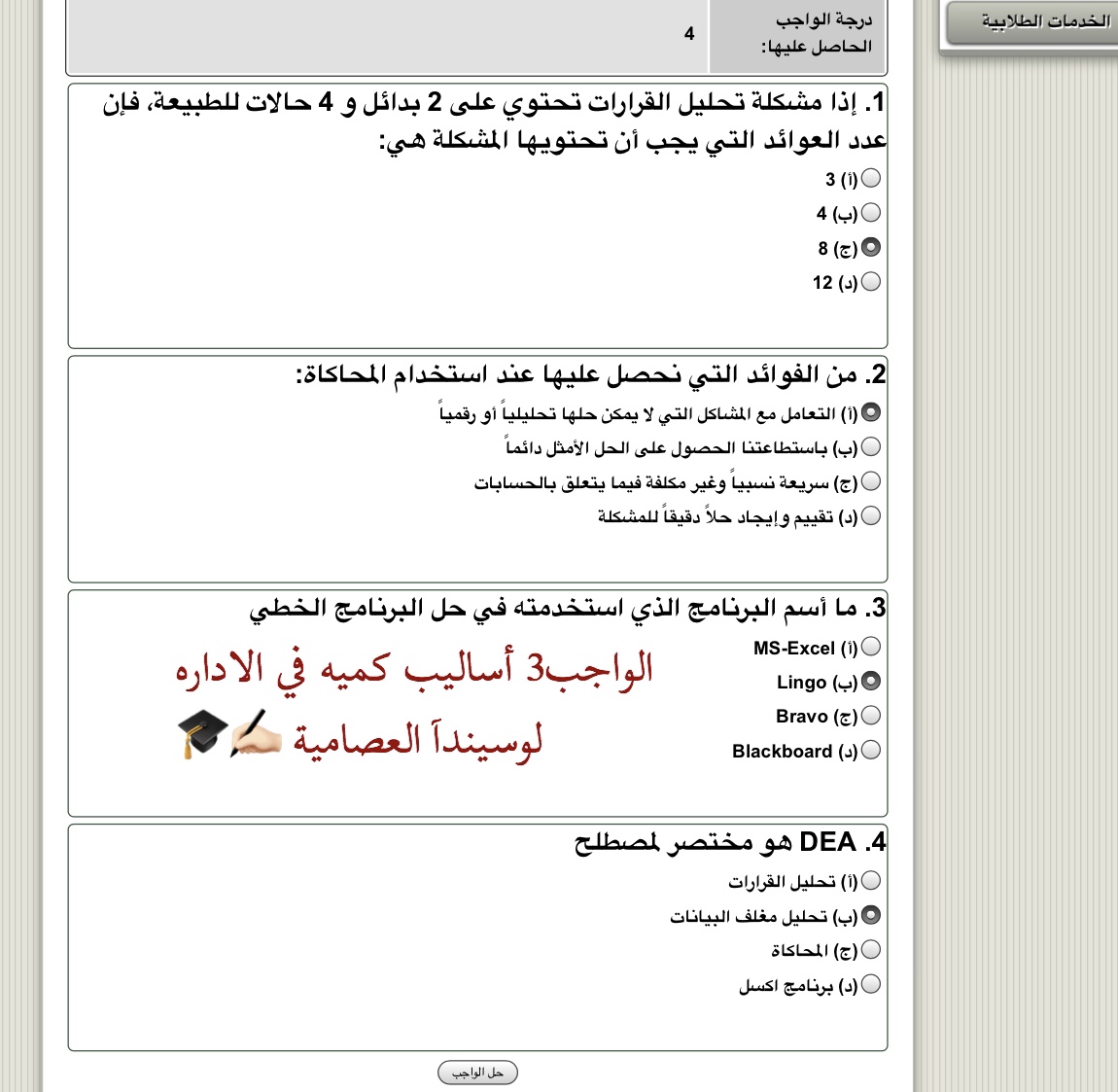This screenshot has height=1092, width=1118.
Task: Choose option (ب) باستطاعتنا الحصول على الحل الأمثل
Action: (x=871, y=446)
